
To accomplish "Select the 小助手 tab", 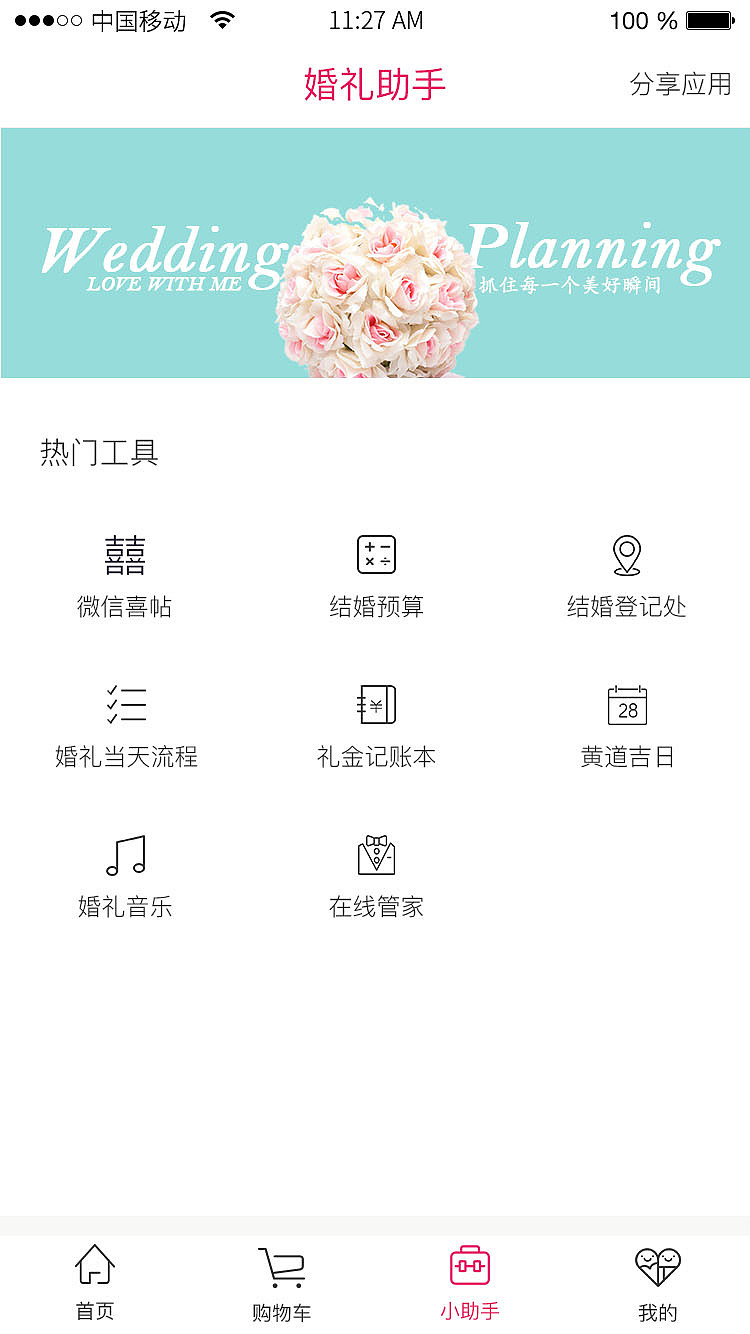I will tap(469, 1283).
